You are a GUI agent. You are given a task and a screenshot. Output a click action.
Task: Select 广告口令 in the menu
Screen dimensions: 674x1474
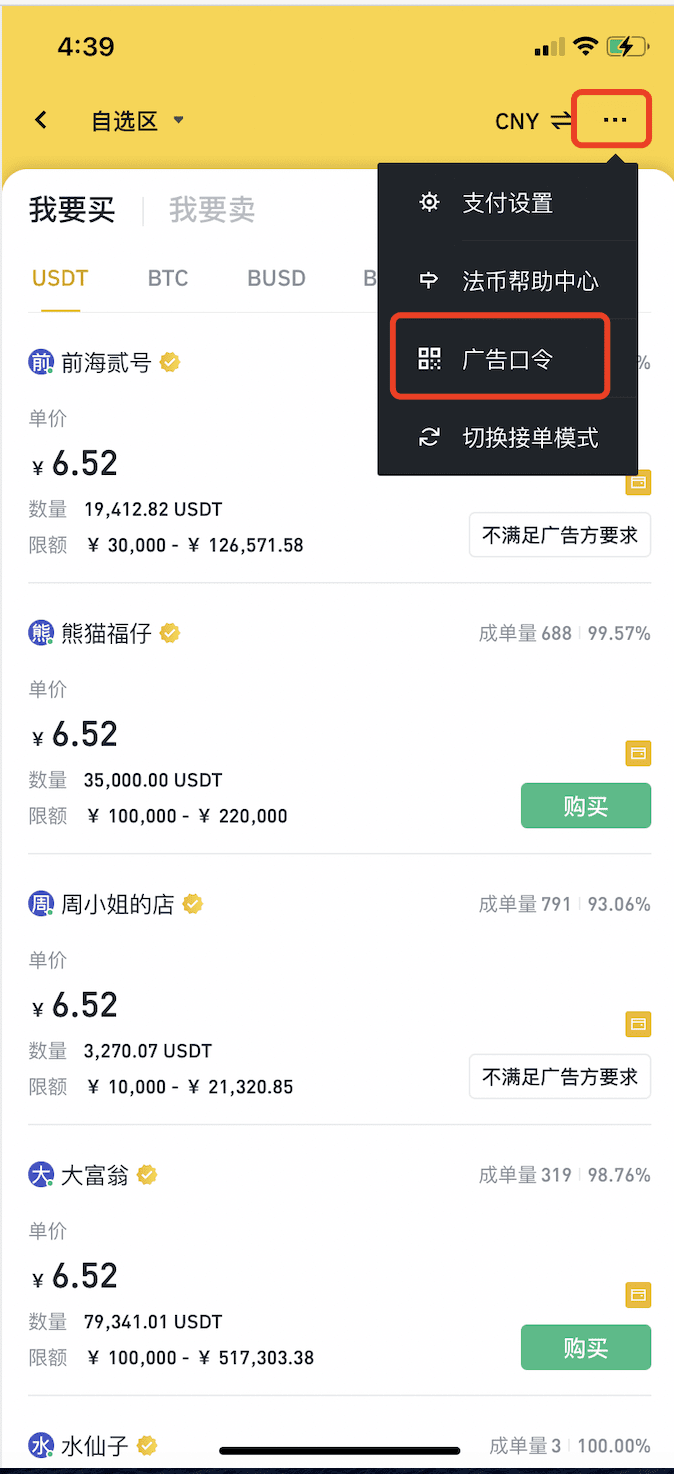tap(508, 358)
